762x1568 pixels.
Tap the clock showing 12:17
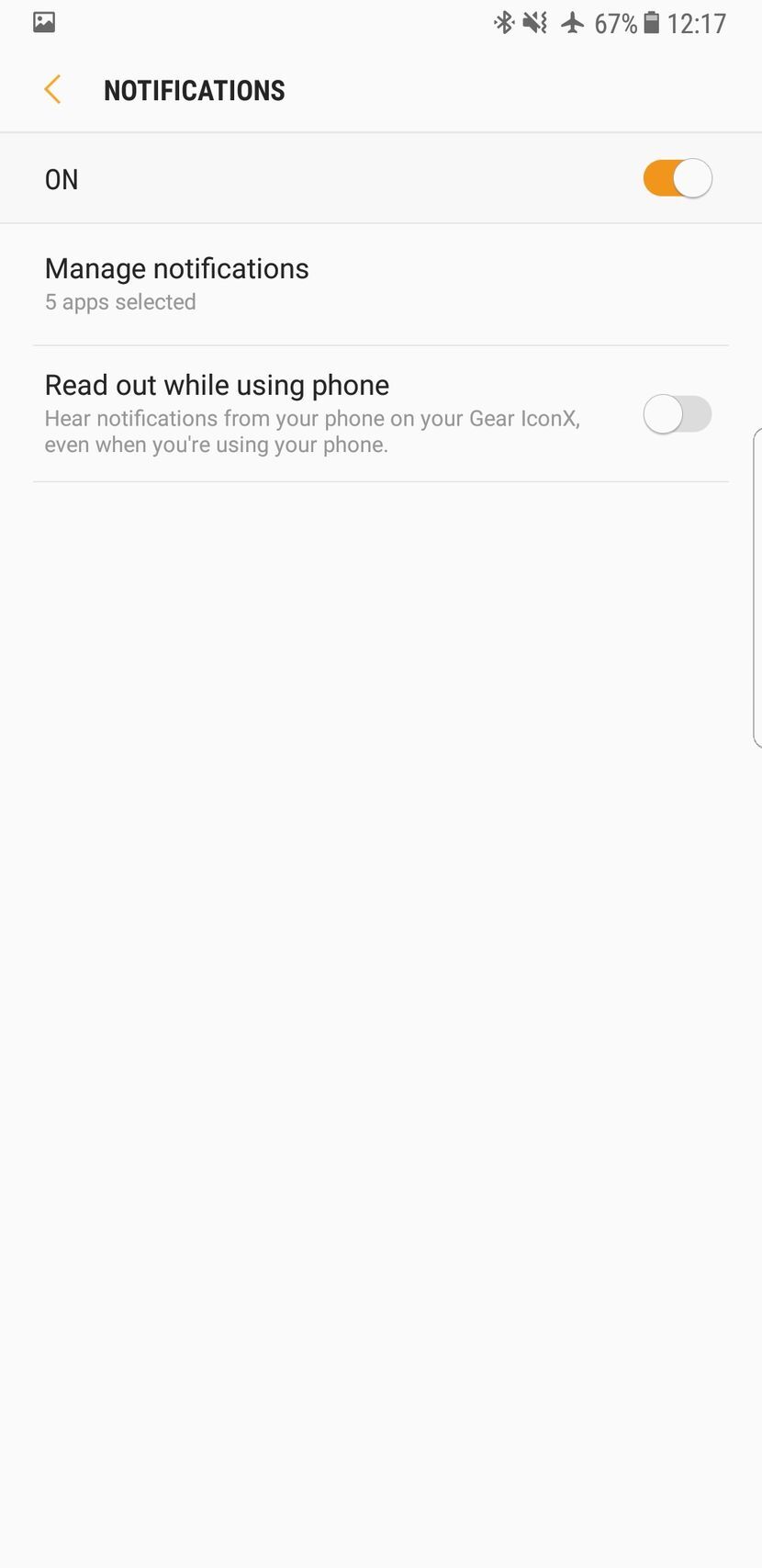coord(698,23)
